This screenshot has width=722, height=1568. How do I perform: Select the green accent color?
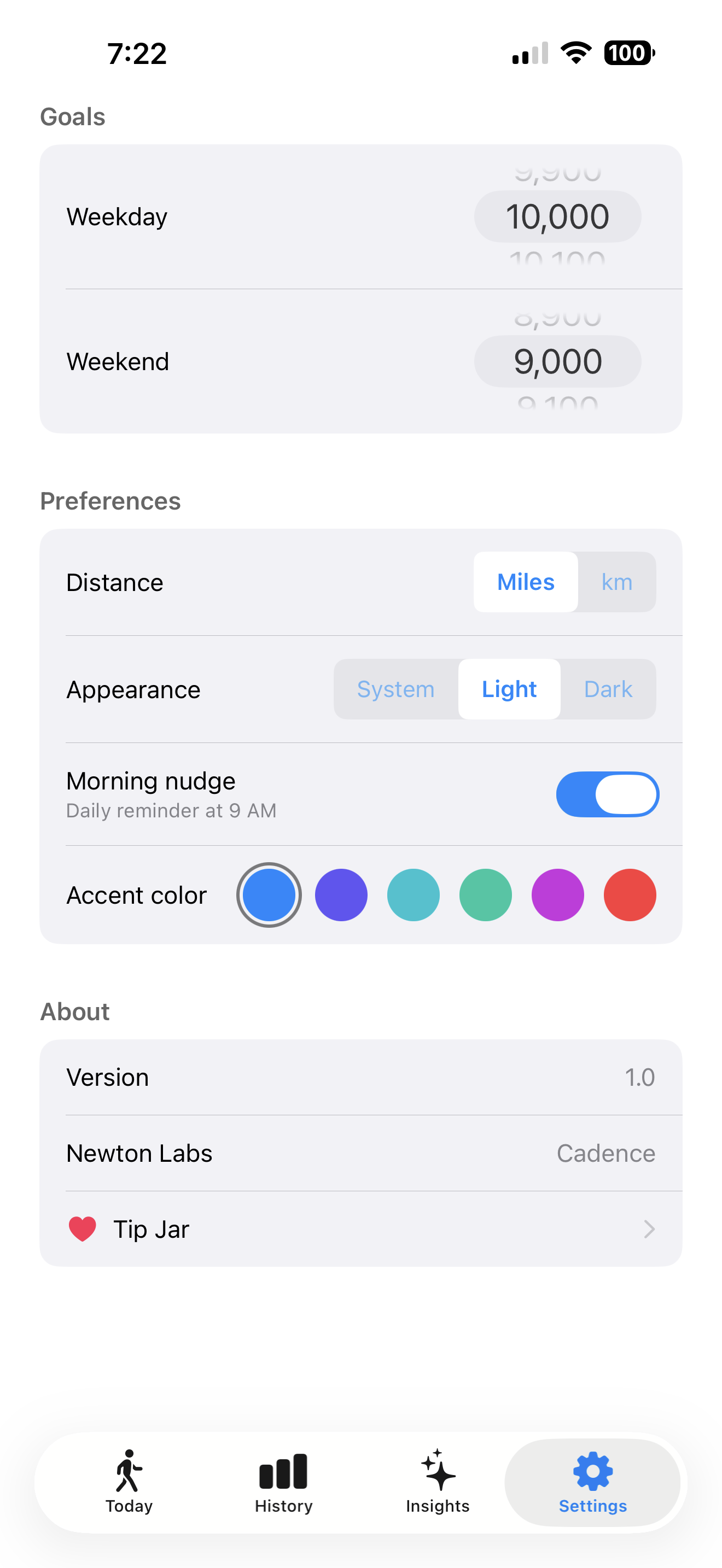485,896
